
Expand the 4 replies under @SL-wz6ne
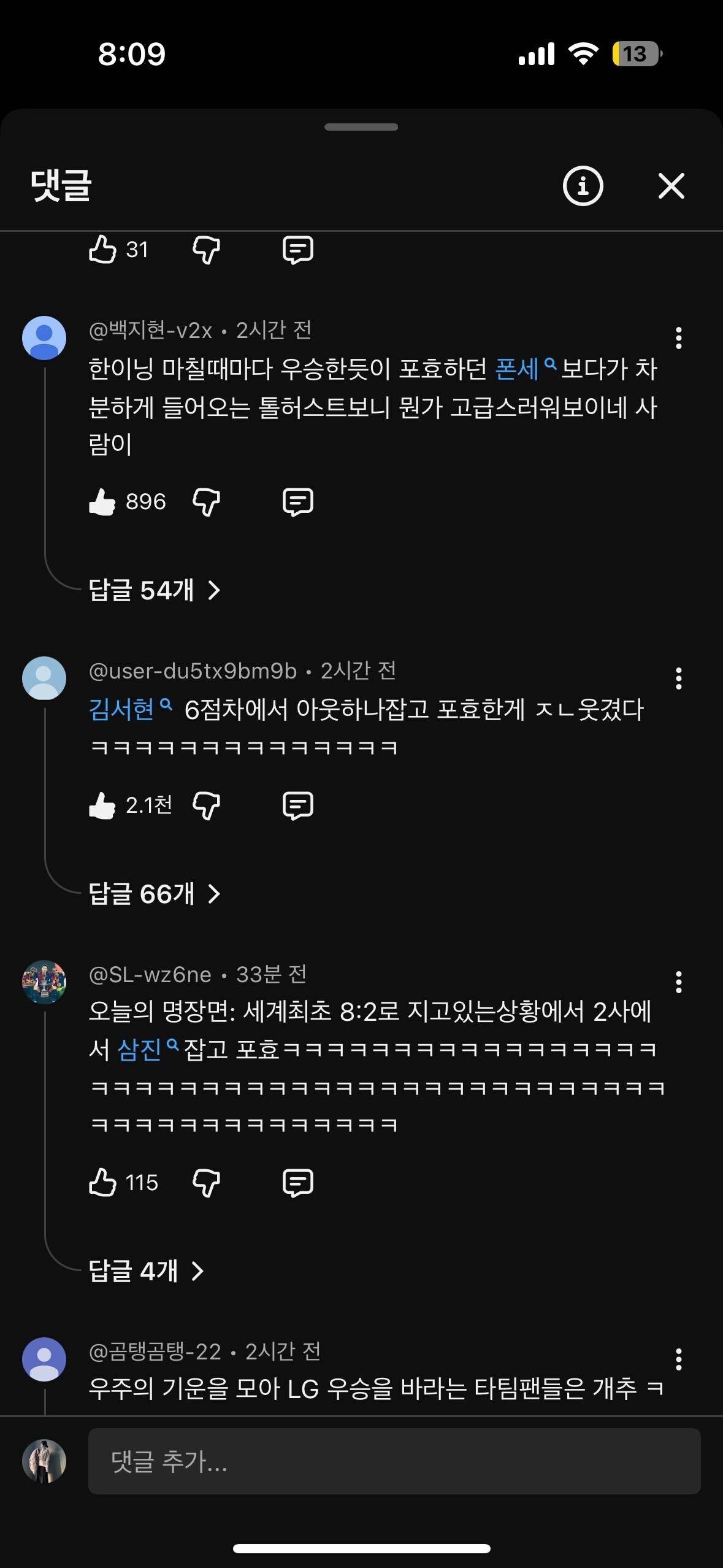pos(145,1272)
